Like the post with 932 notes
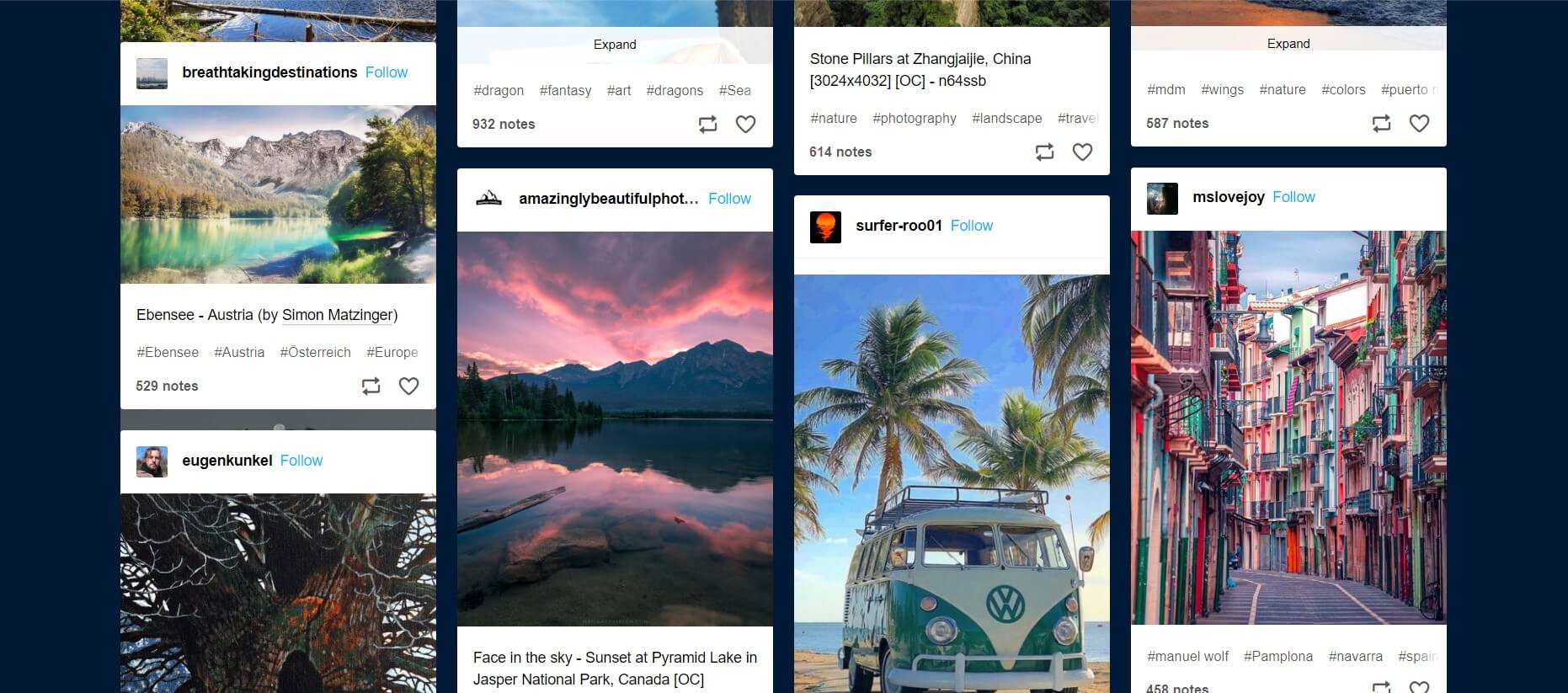 (x=745, y=124)
